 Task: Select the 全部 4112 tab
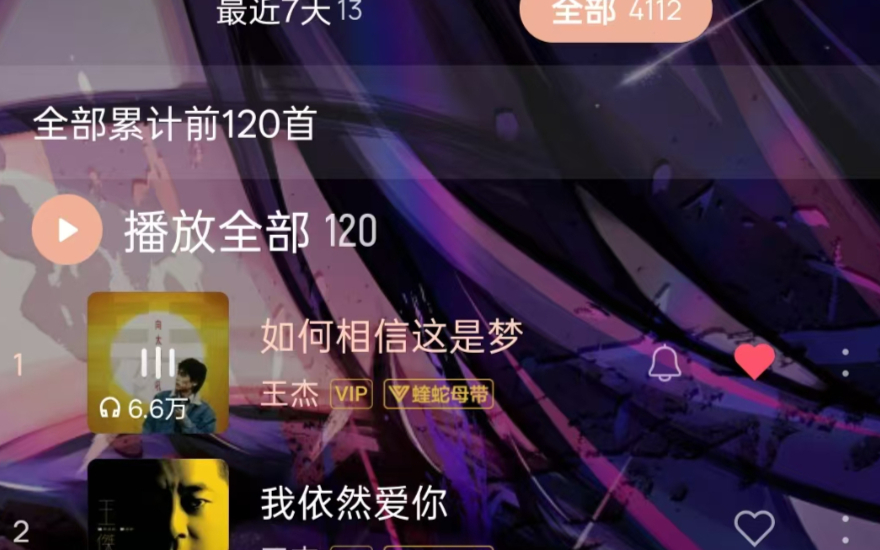pos(615,12)
